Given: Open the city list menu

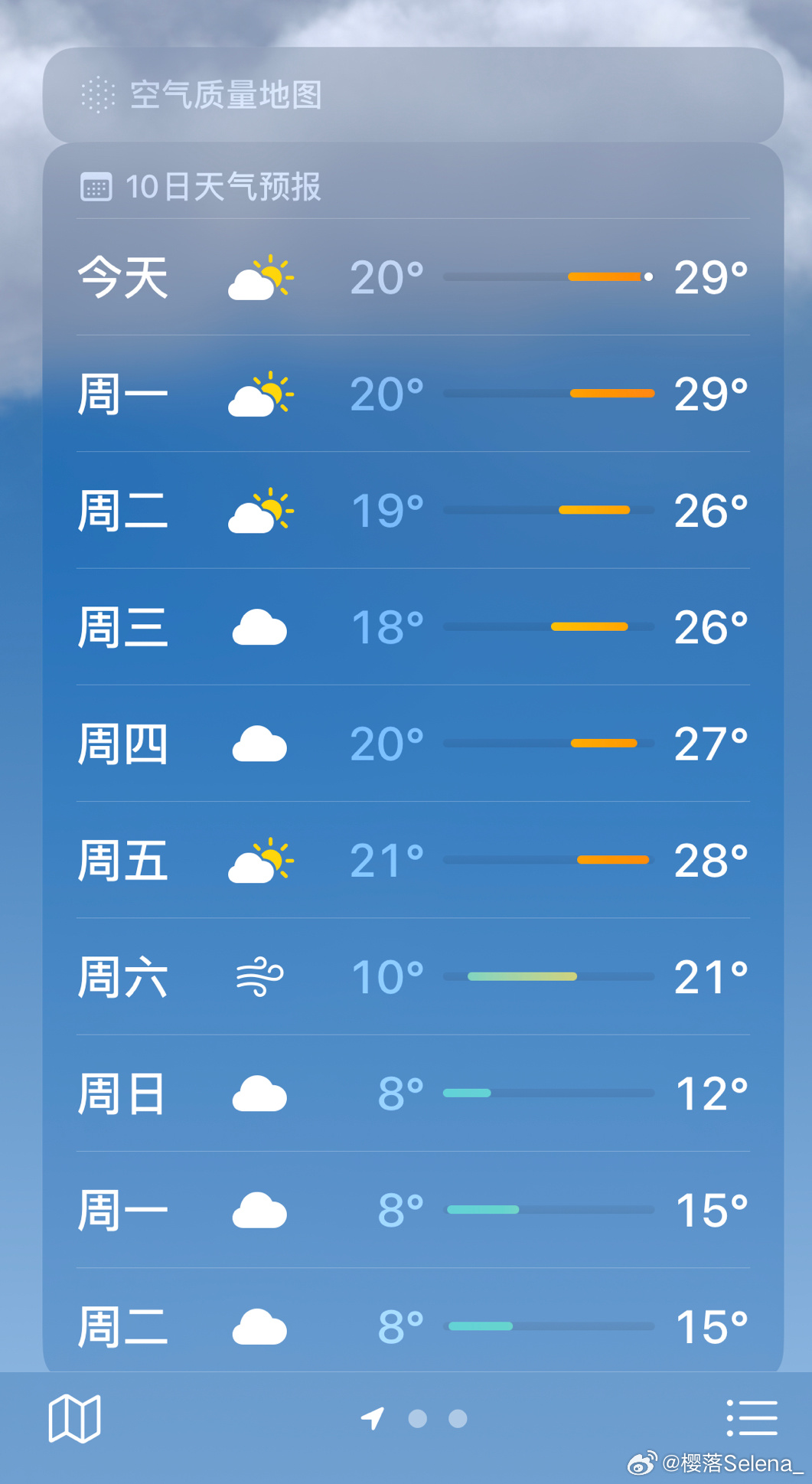Looking at the screenshot, I should point(752,1418).
